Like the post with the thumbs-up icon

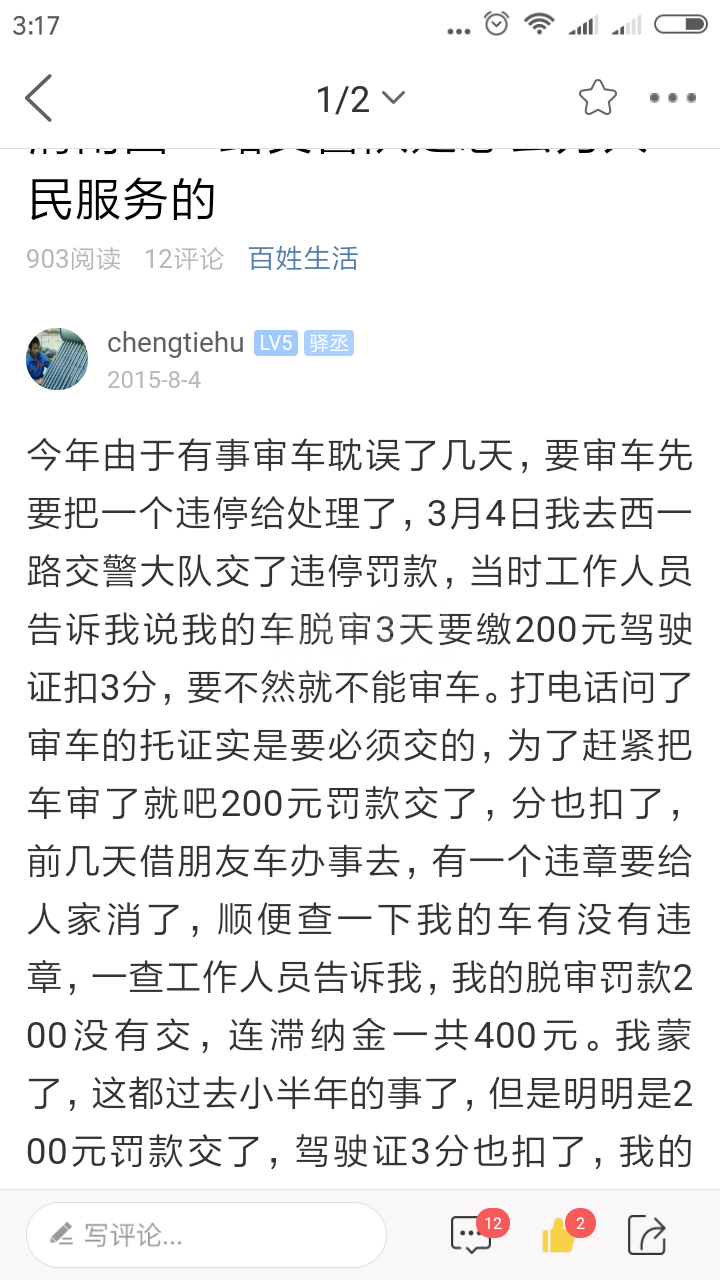559,1236
